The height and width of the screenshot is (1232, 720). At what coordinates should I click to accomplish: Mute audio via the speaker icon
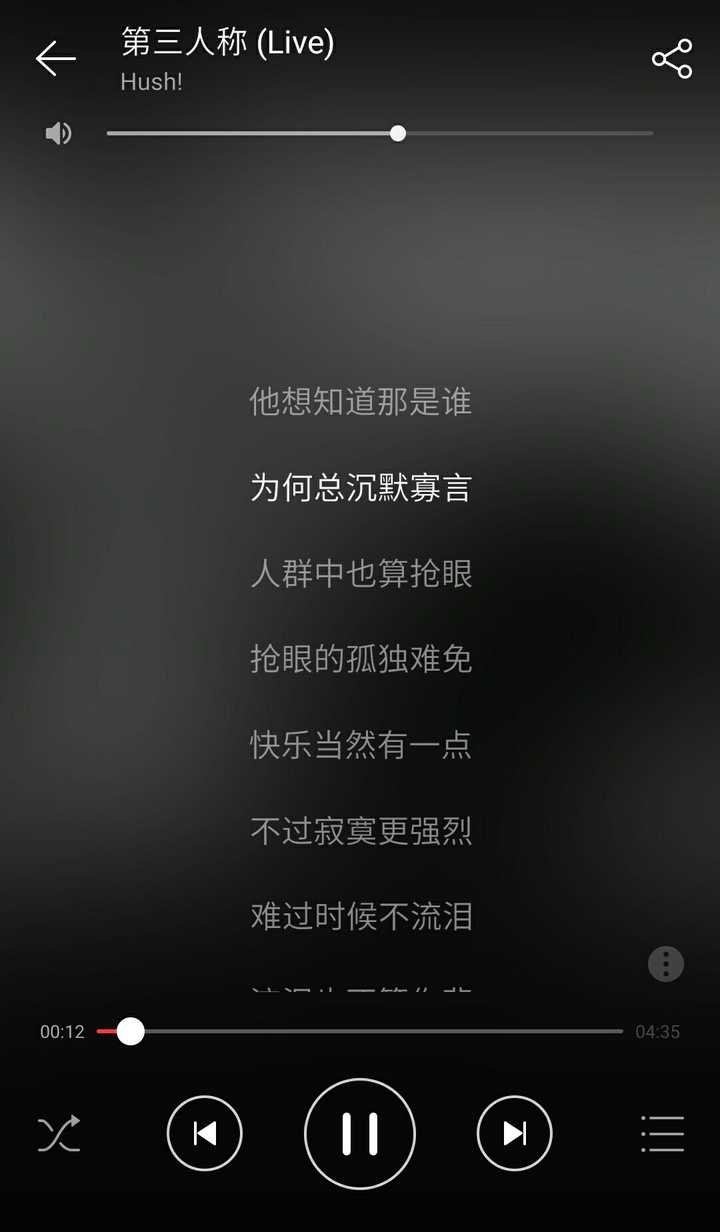pos(57,133)
